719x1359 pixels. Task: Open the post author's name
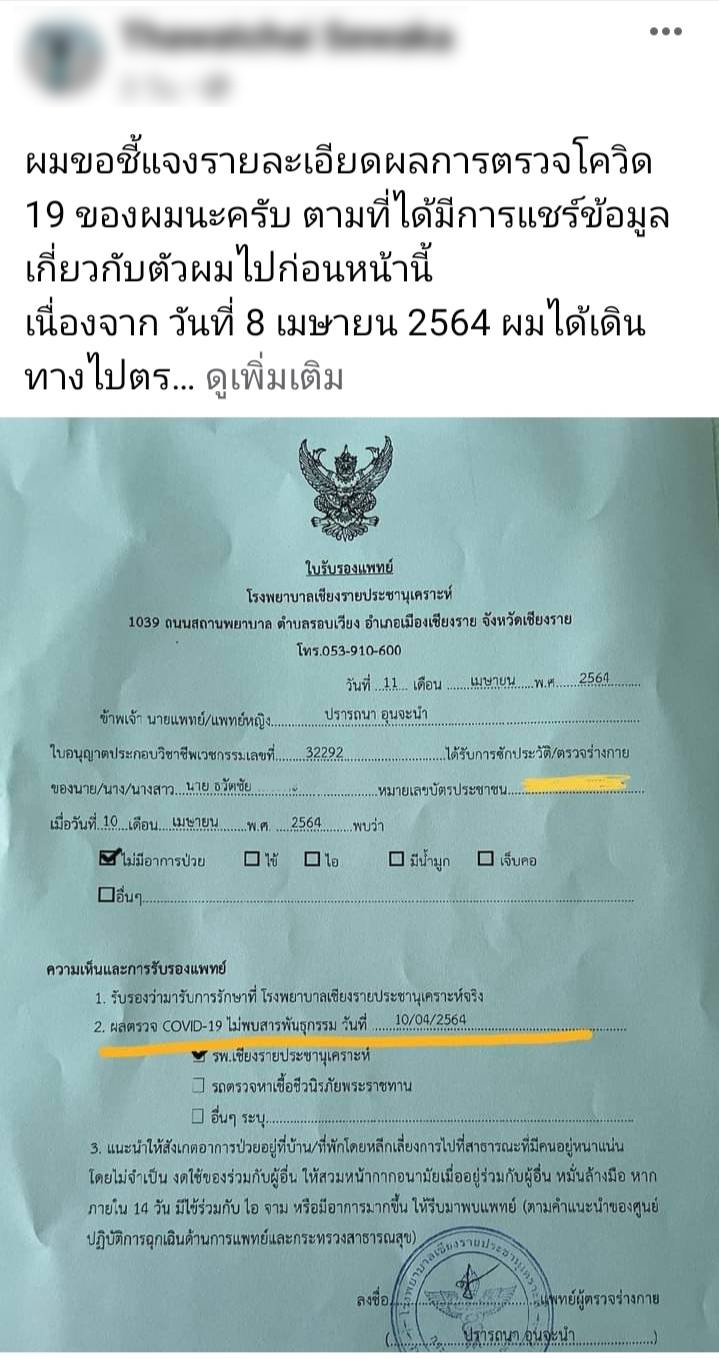286,37
